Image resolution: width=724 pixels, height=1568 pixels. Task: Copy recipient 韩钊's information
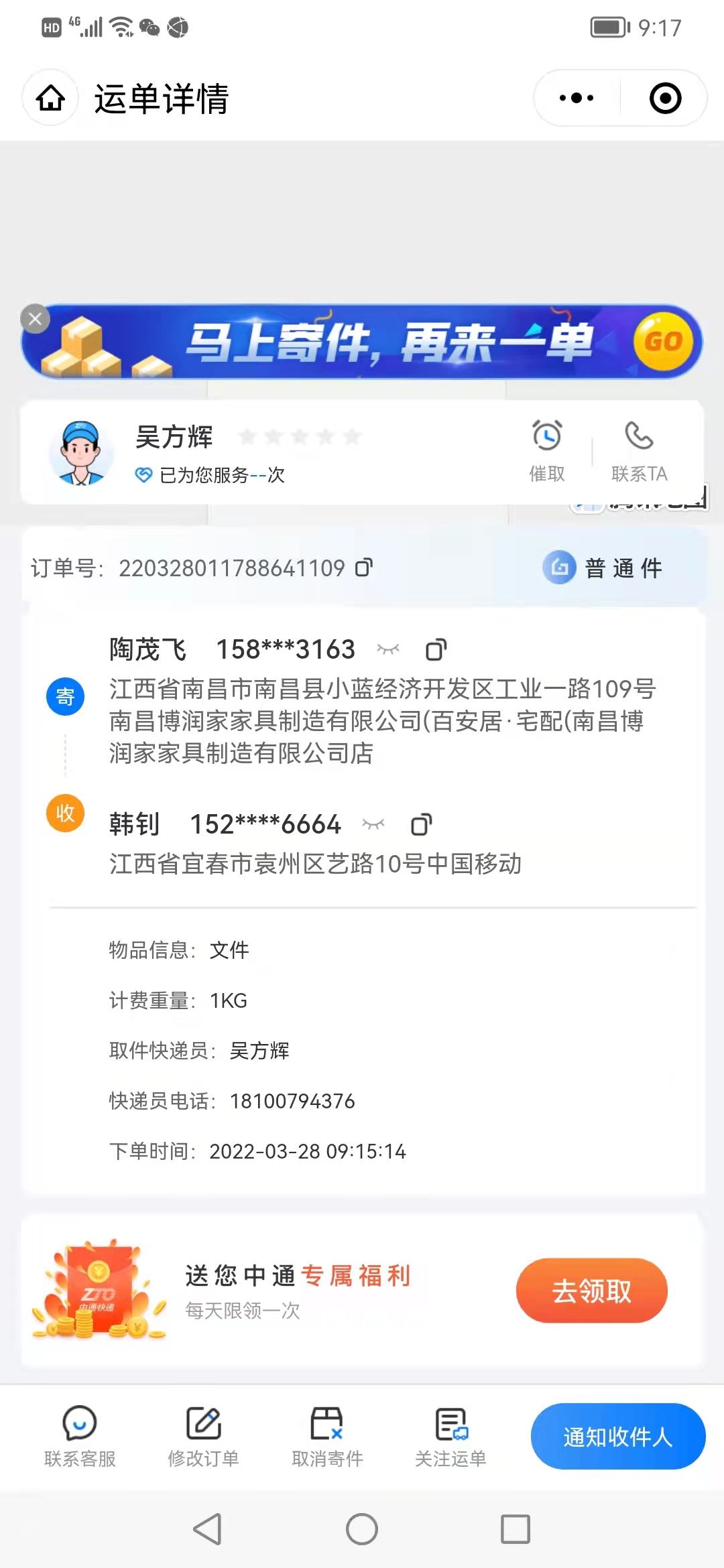click(x=421, y=824)
